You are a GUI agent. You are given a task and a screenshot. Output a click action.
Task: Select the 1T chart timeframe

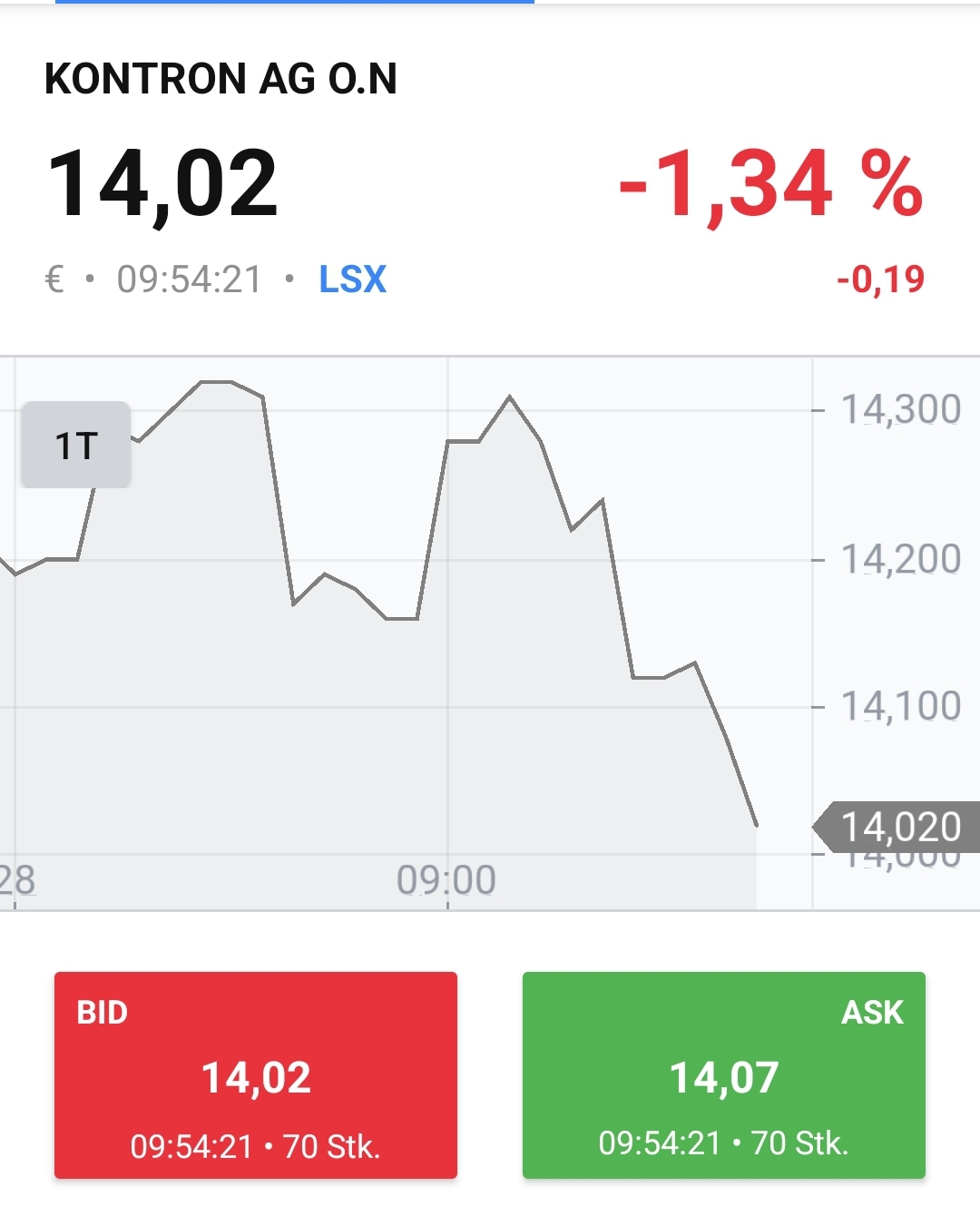coord(76,445)
